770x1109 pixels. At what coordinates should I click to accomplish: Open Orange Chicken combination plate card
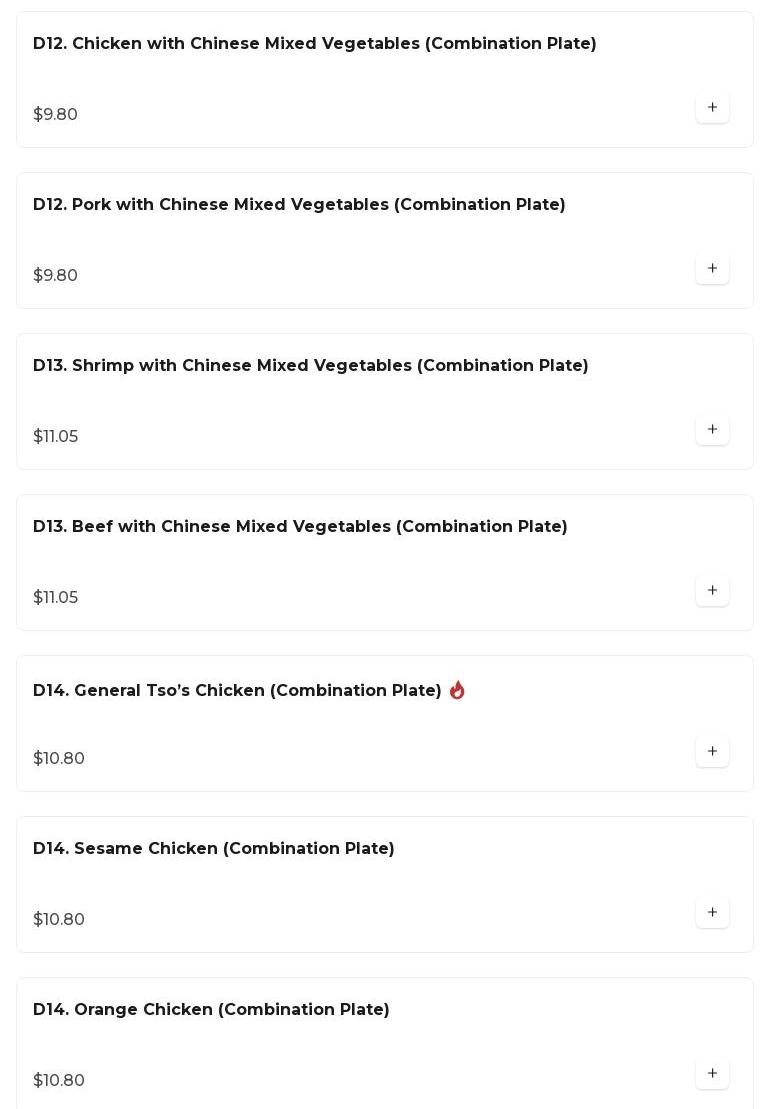pos(211,1010)
